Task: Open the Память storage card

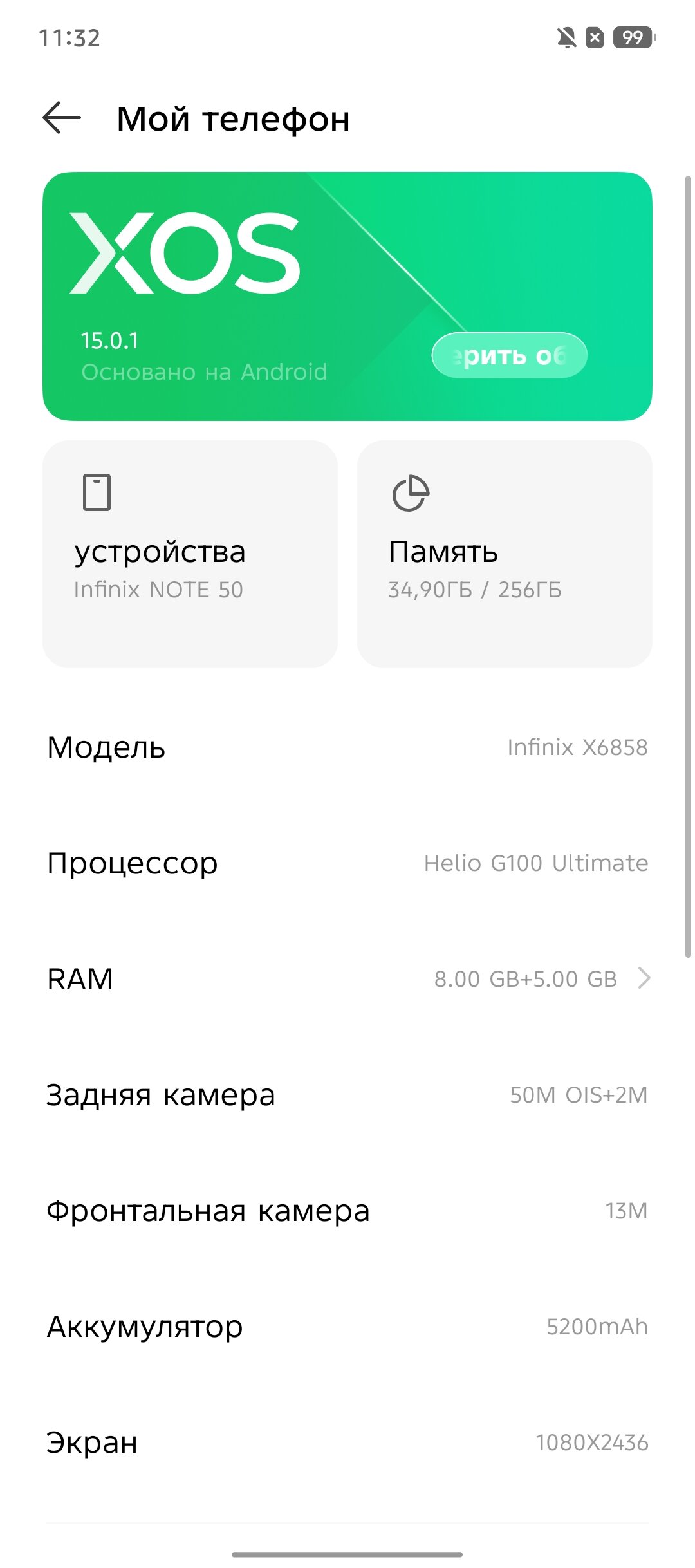Action: (x=505, y=554)
